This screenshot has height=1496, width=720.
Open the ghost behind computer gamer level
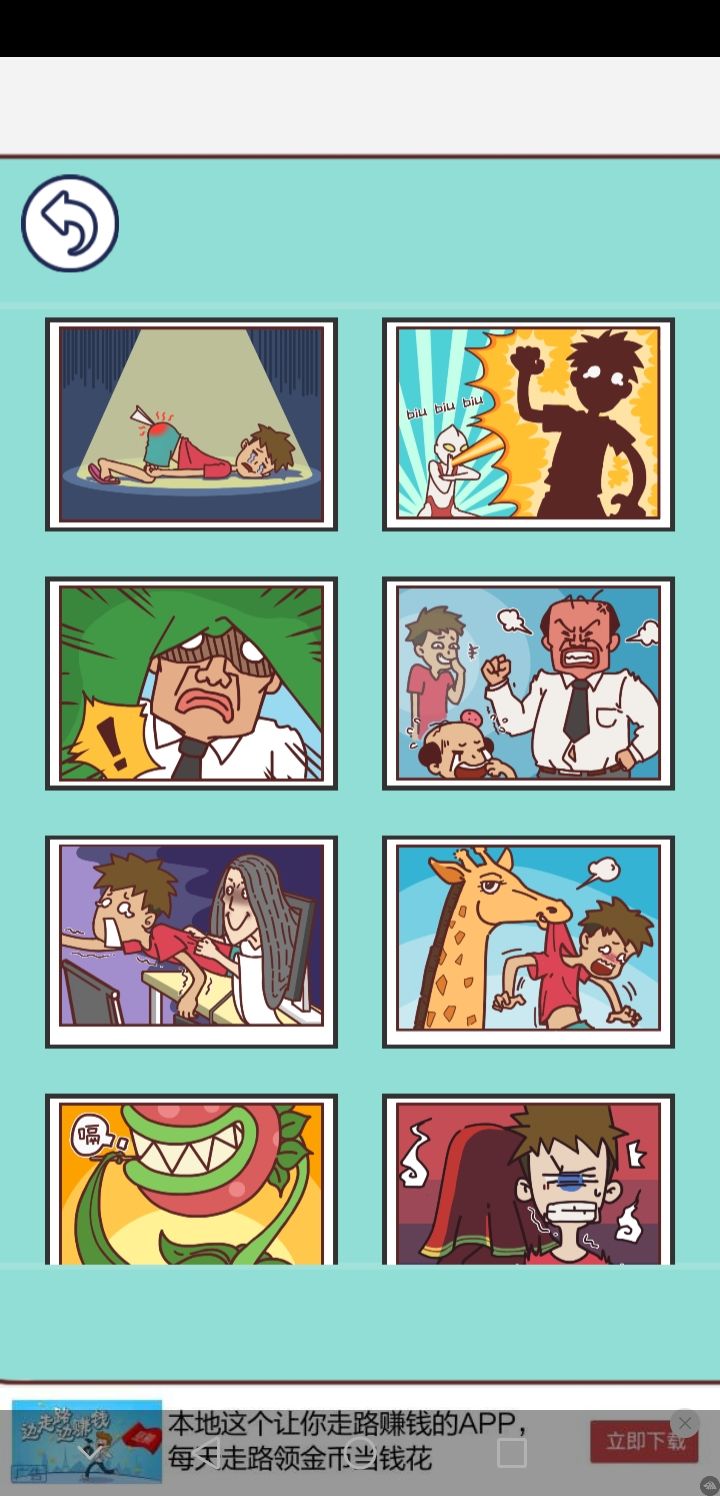pyautogui.click(x=191, y=940)
